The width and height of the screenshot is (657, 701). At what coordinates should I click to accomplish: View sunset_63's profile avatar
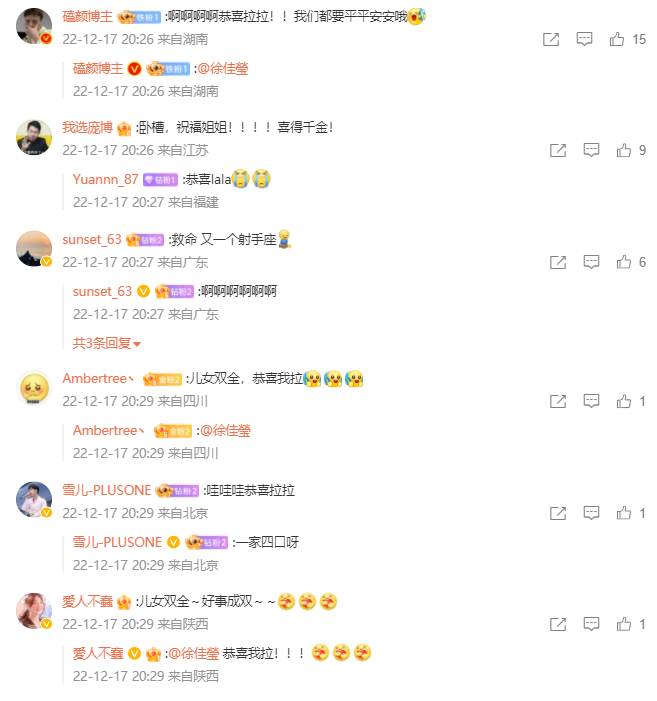[34, 249]
